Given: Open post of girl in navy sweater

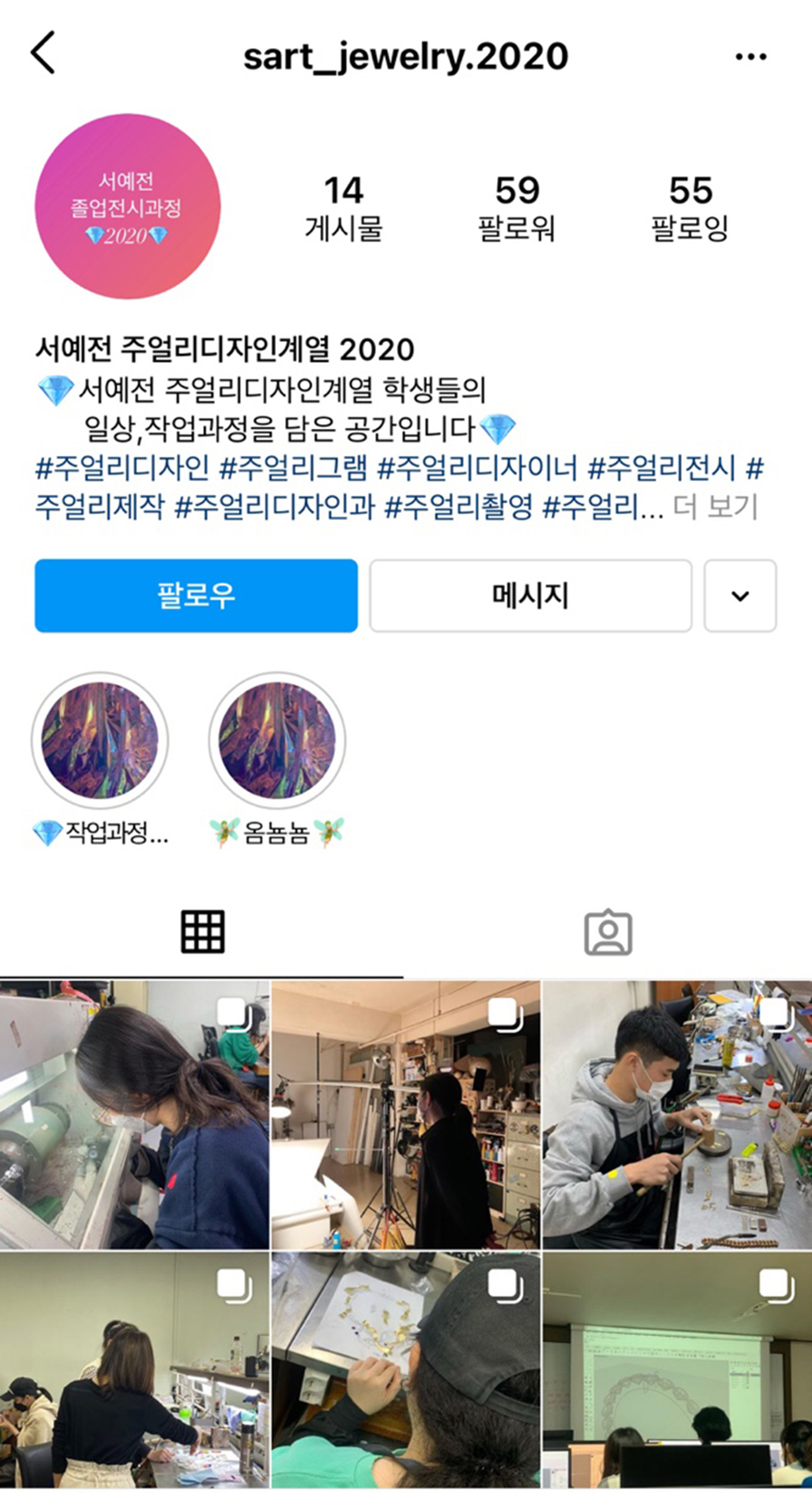Looking at the screenshot, I should [134, 1114].
